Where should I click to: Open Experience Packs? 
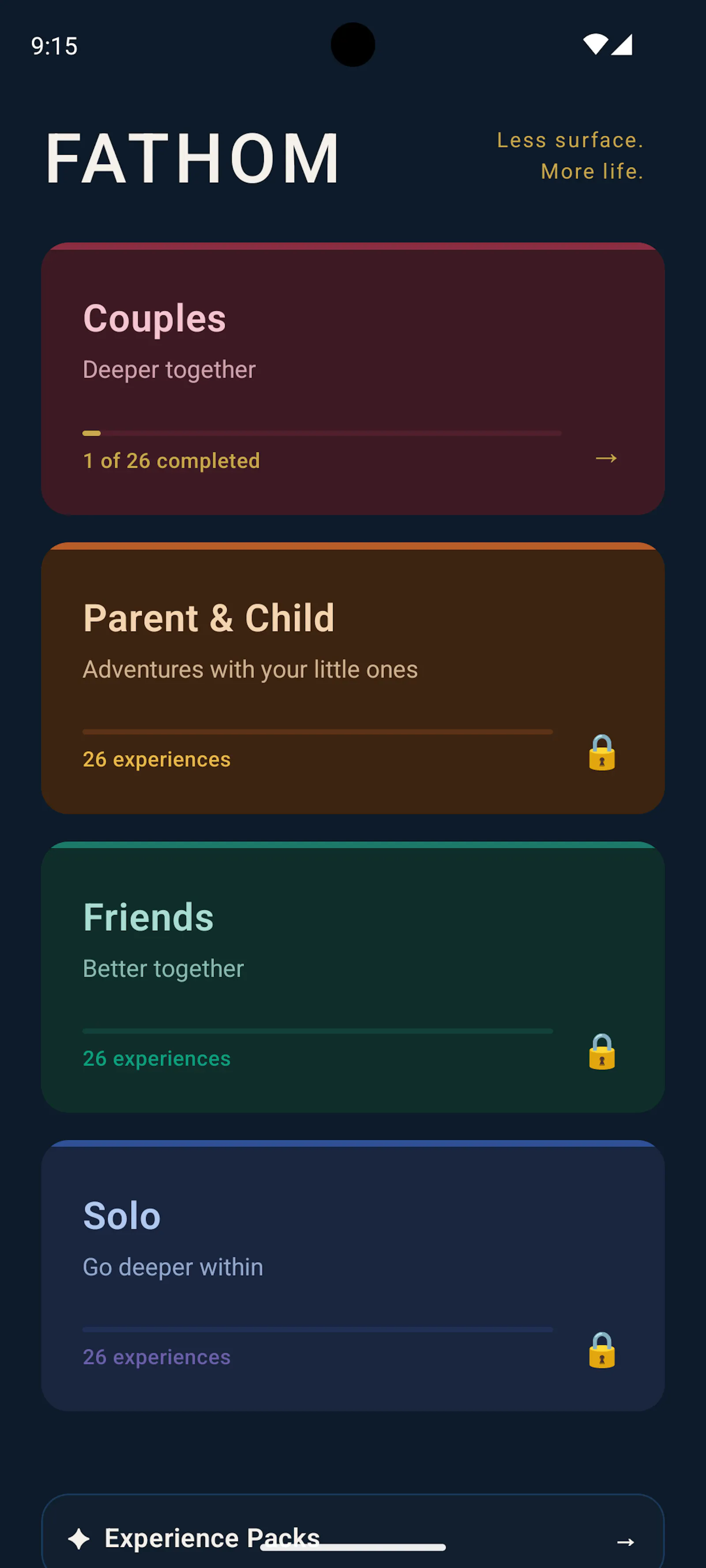click(353, 1531)
